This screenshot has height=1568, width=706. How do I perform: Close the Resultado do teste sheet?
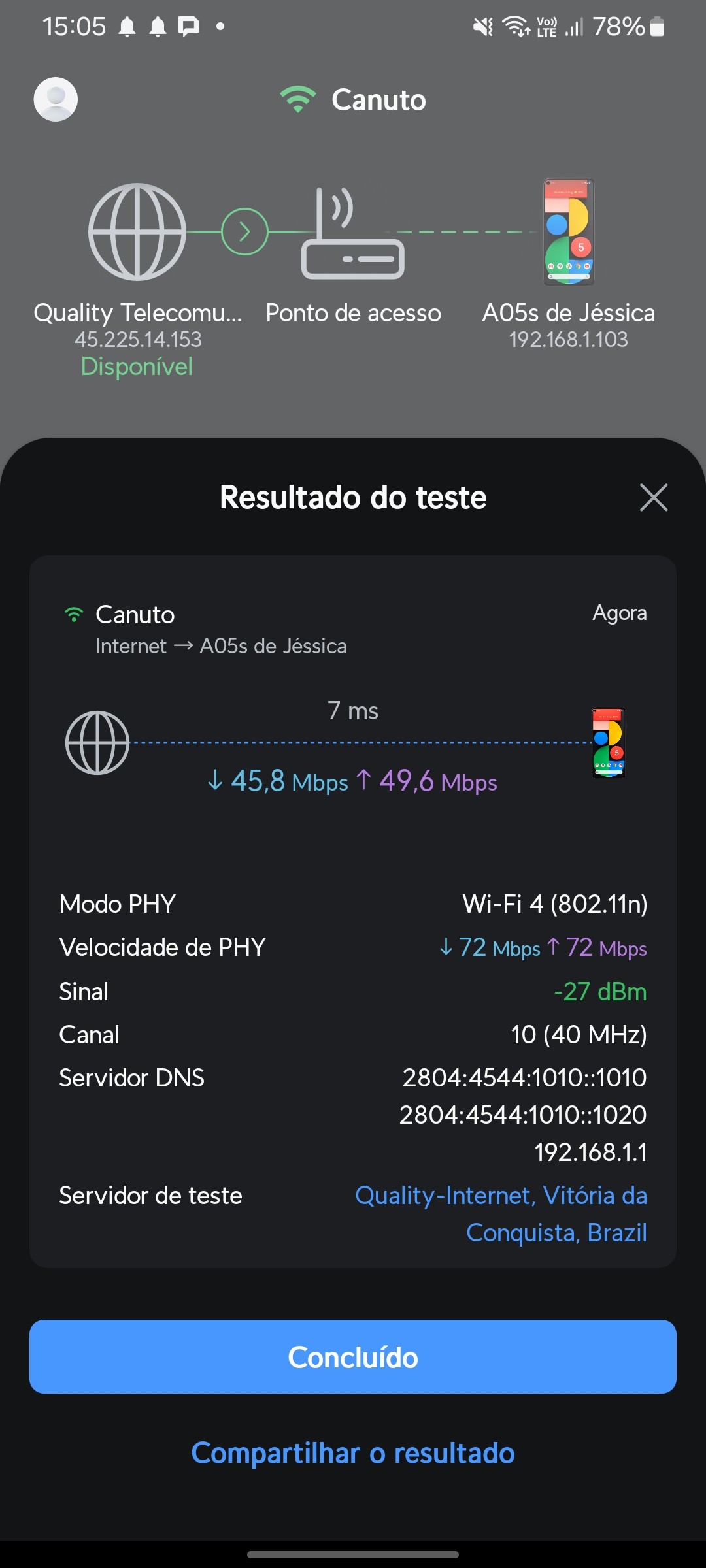tap(653, 498)
